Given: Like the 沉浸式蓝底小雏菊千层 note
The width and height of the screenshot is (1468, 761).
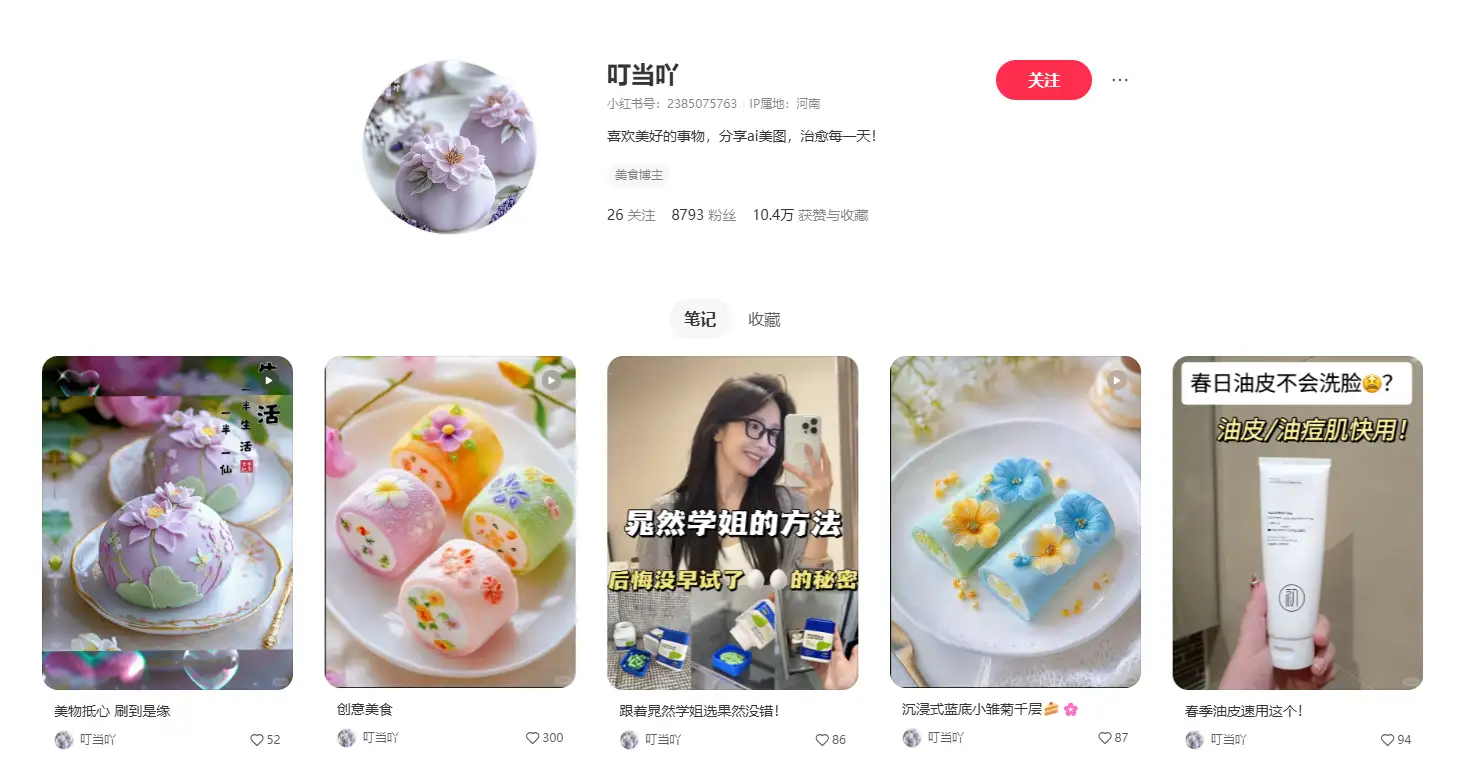Looking at the screenshot, I should point(1105,738).
